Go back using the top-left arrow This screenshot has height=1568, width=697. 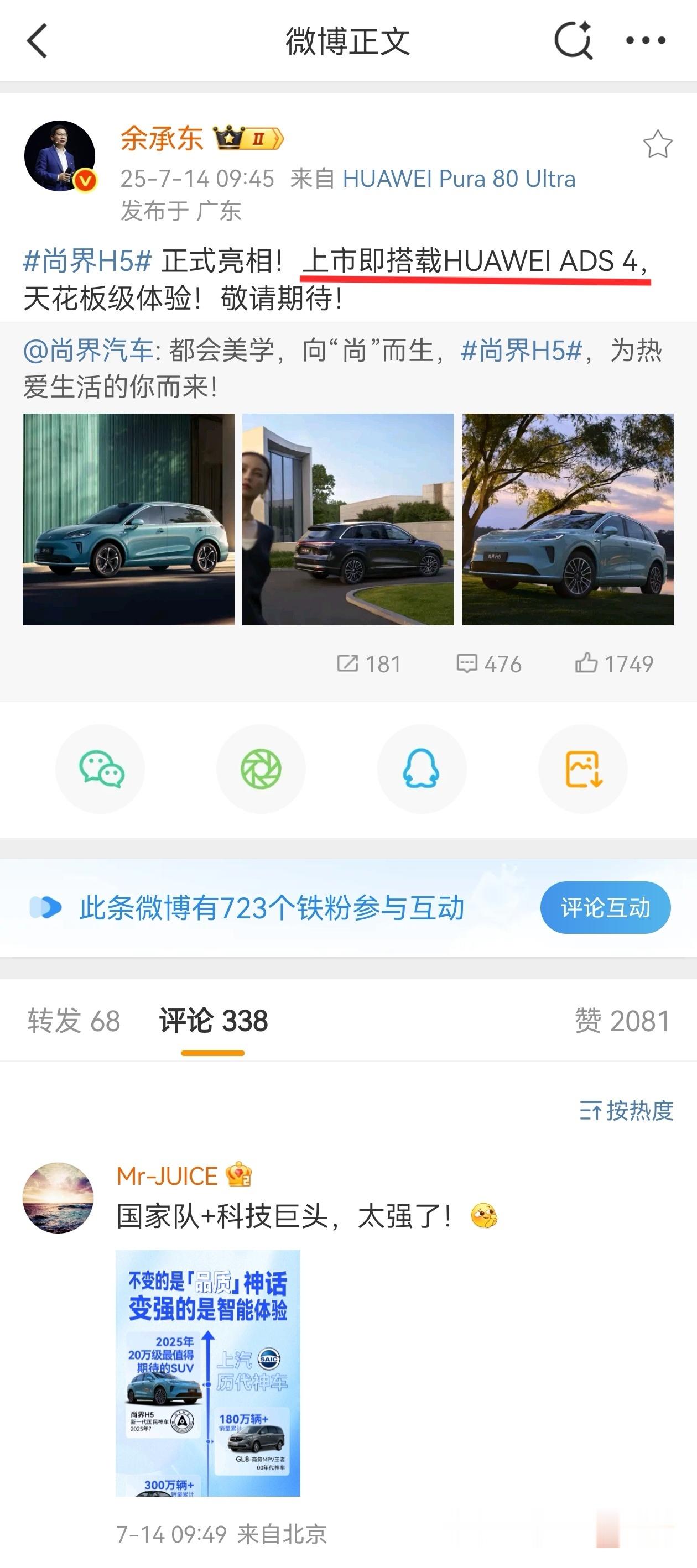click(x=37, y=41)
